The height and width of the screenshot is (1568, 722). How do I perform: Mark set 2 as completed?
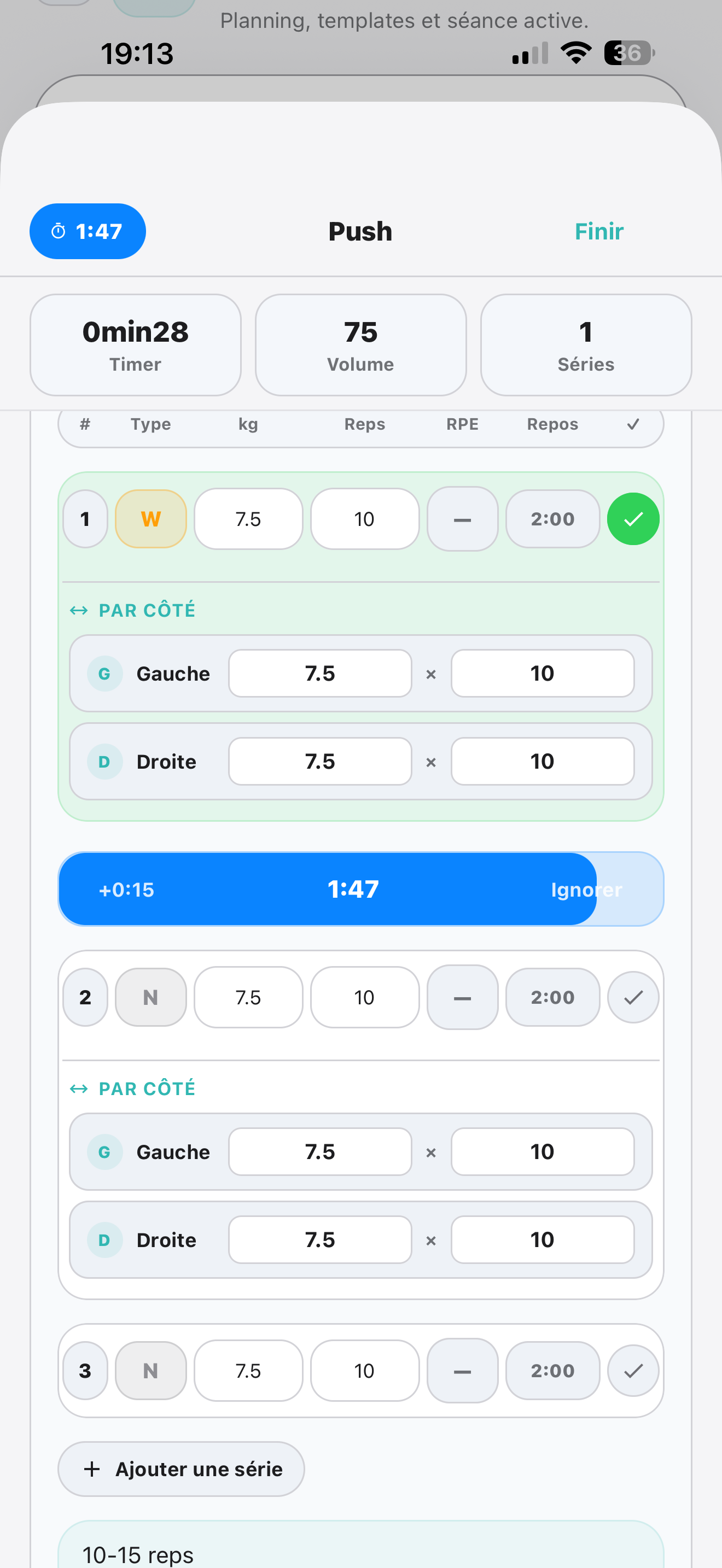click(633, 998)
